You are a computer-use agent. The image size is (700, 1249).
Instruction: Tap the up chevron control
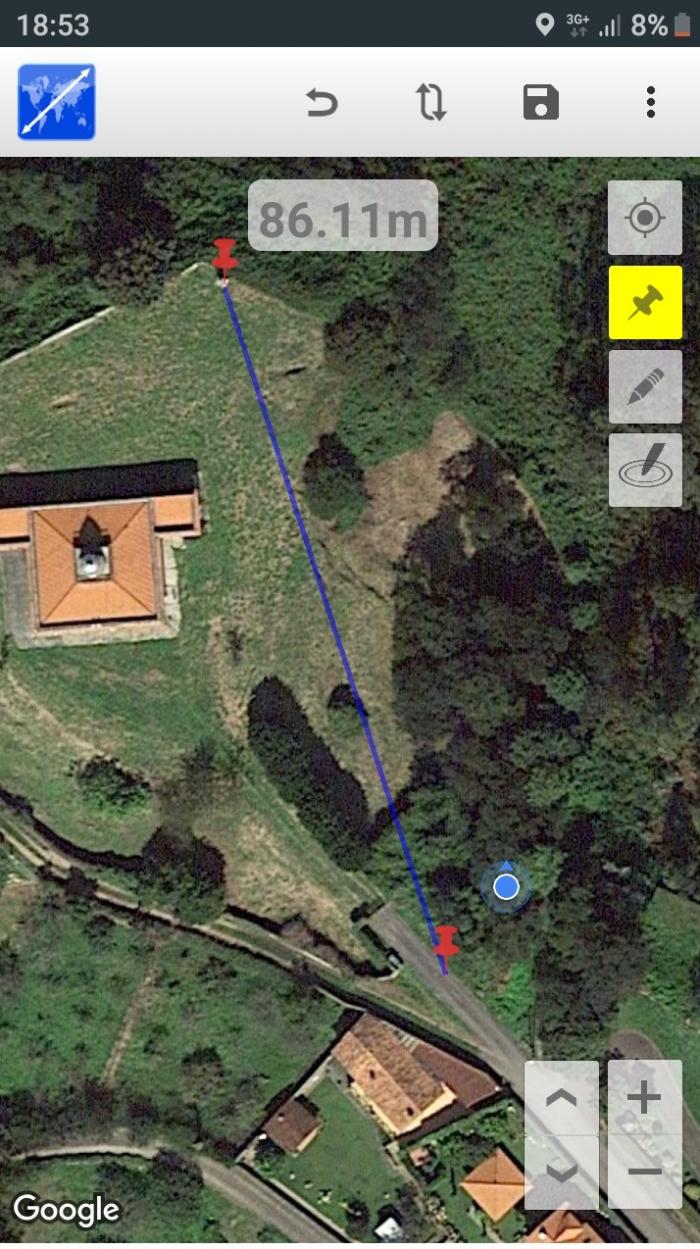tap(561, 1098)
